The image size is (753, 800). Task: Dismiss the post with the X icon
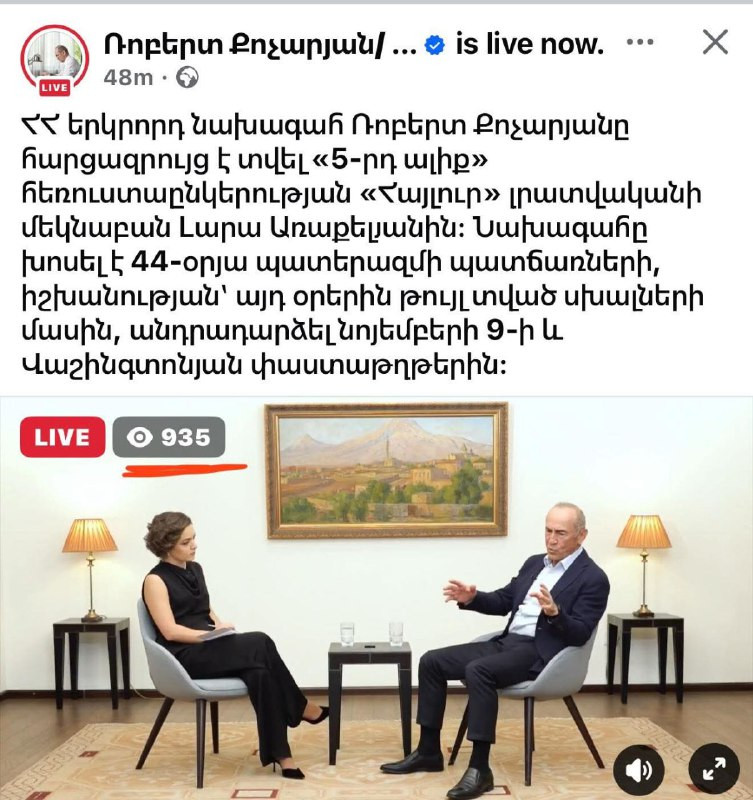coord(715,42)
